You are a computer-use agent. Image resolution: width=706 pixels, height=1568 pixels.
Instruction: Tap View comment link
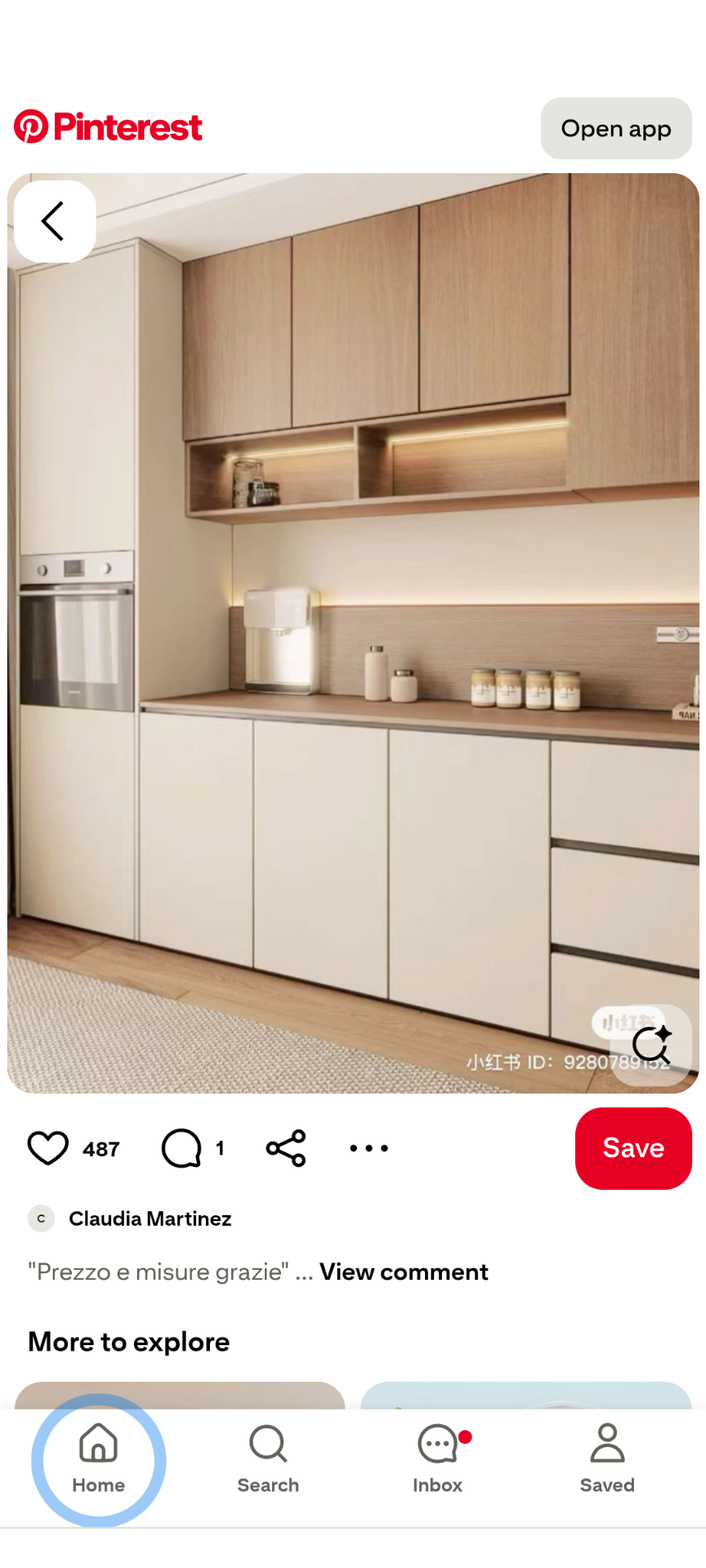point(404,1272)
